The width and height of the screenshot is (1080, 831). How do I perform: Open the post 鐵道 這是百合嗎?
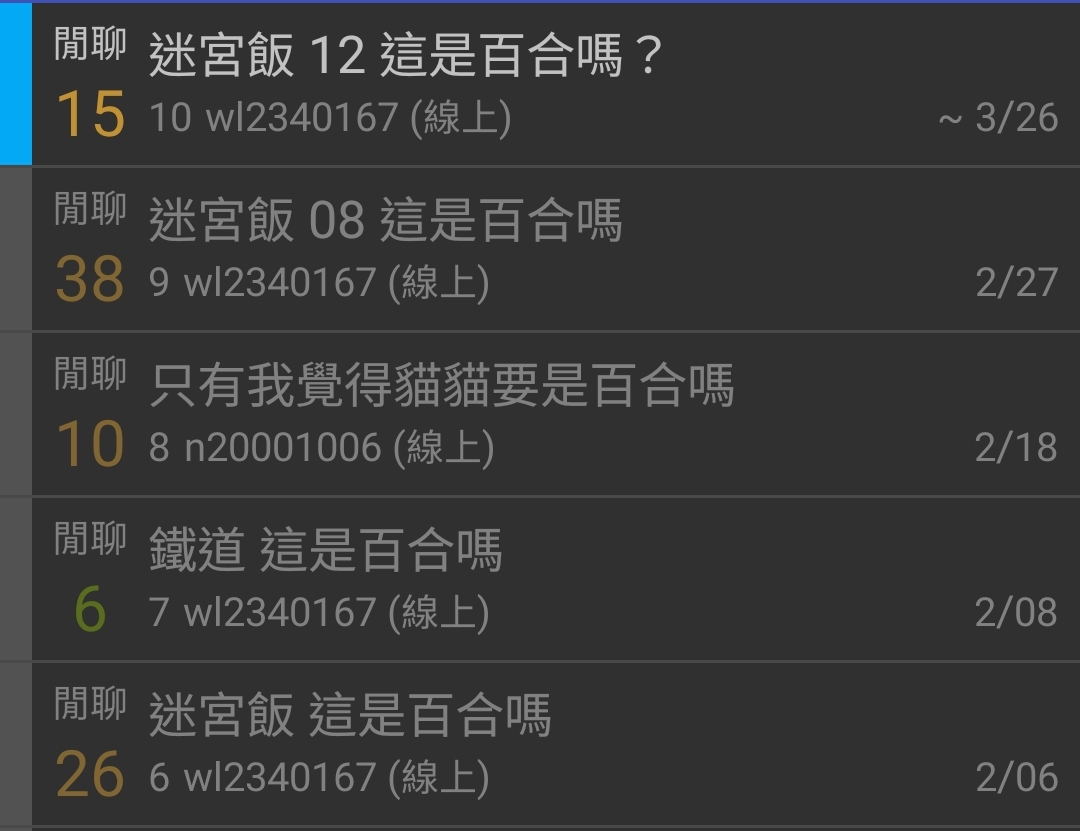point(325,551)
